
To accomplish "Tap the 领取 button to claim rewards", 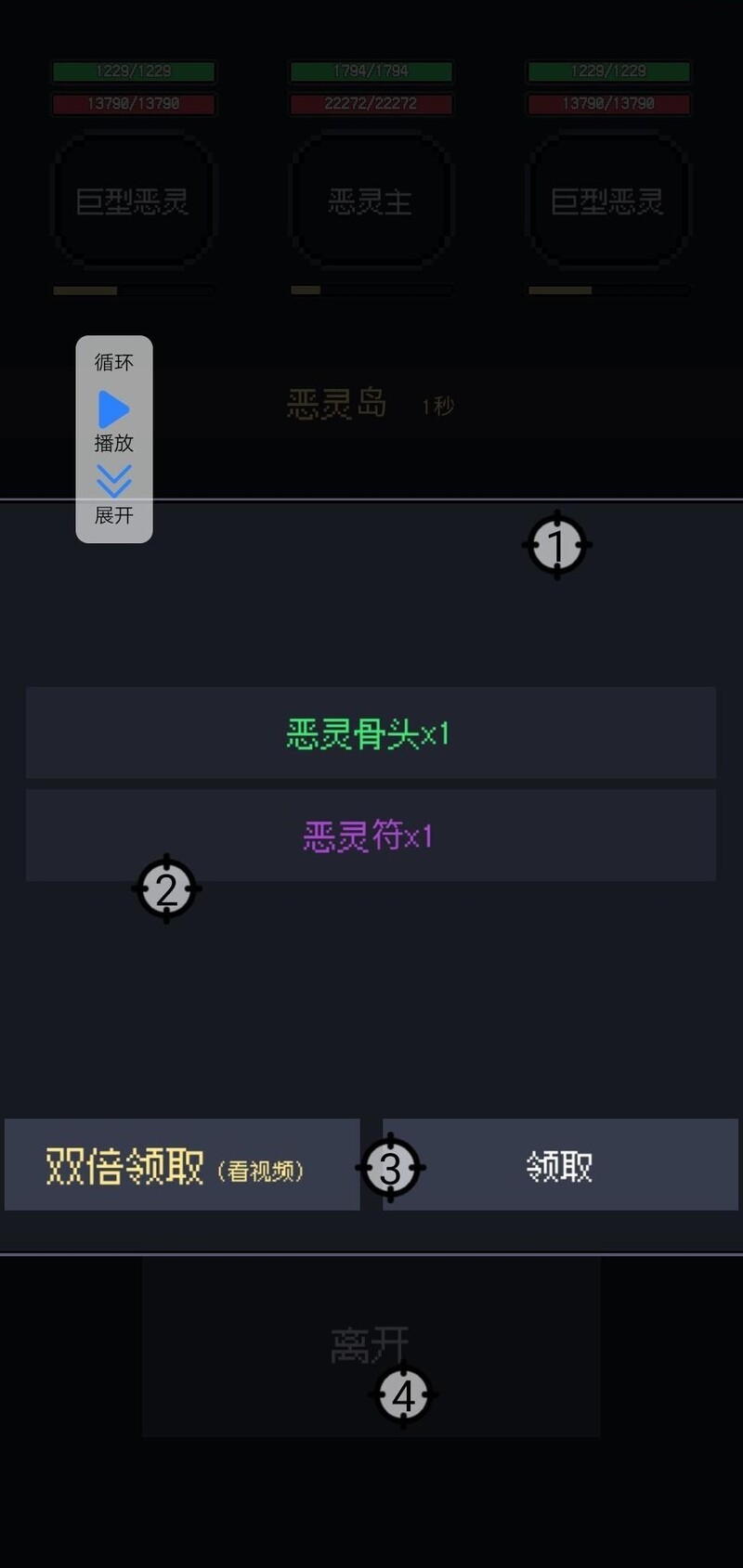I will (x=560, y=1164).
